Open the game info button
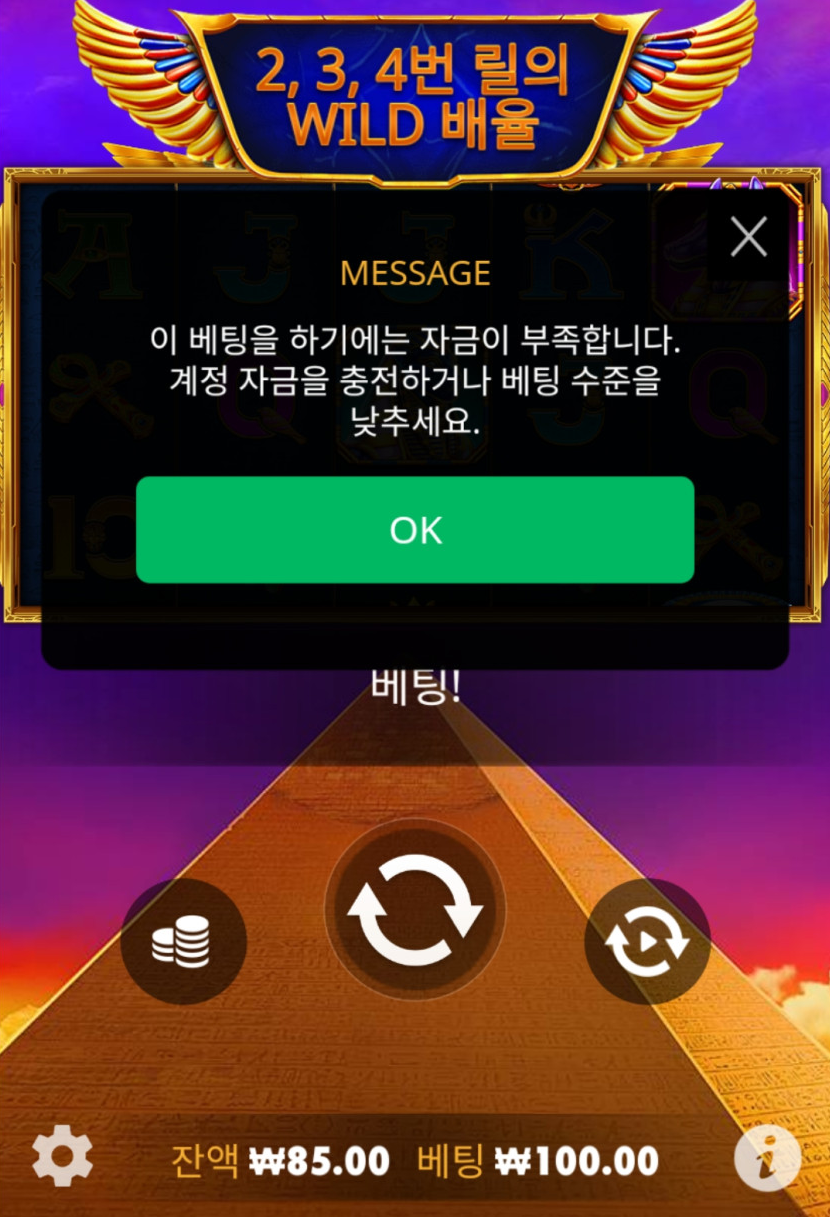The height and width of the screenshot is (1217, 830). tap(767, 1158)
